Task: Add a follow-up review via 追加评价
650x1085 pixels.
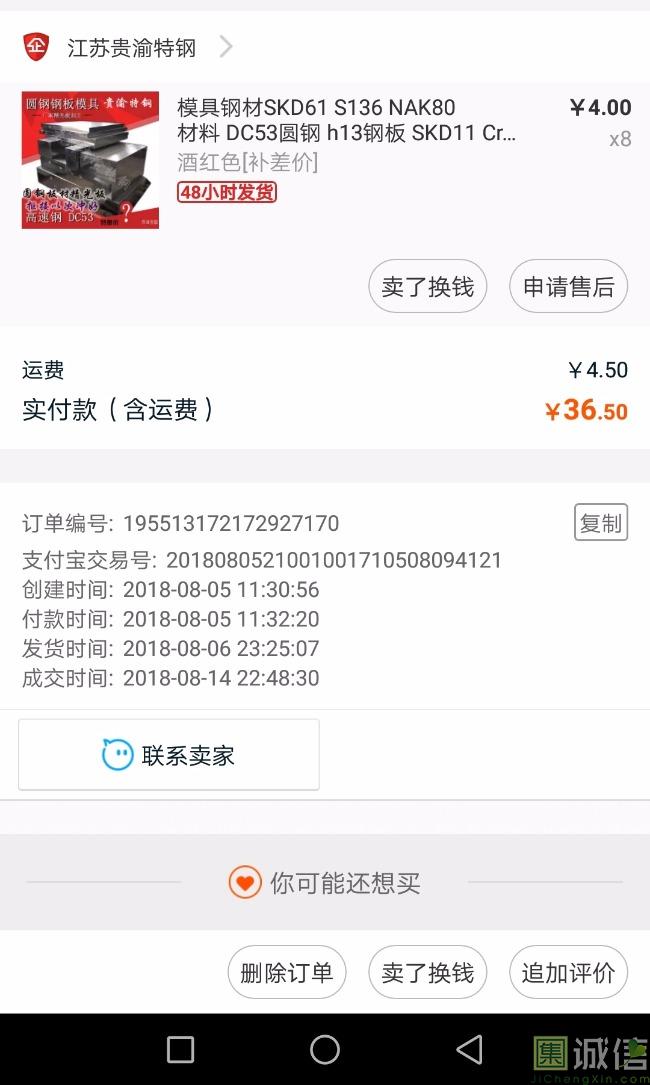Action: pos(568,973)
